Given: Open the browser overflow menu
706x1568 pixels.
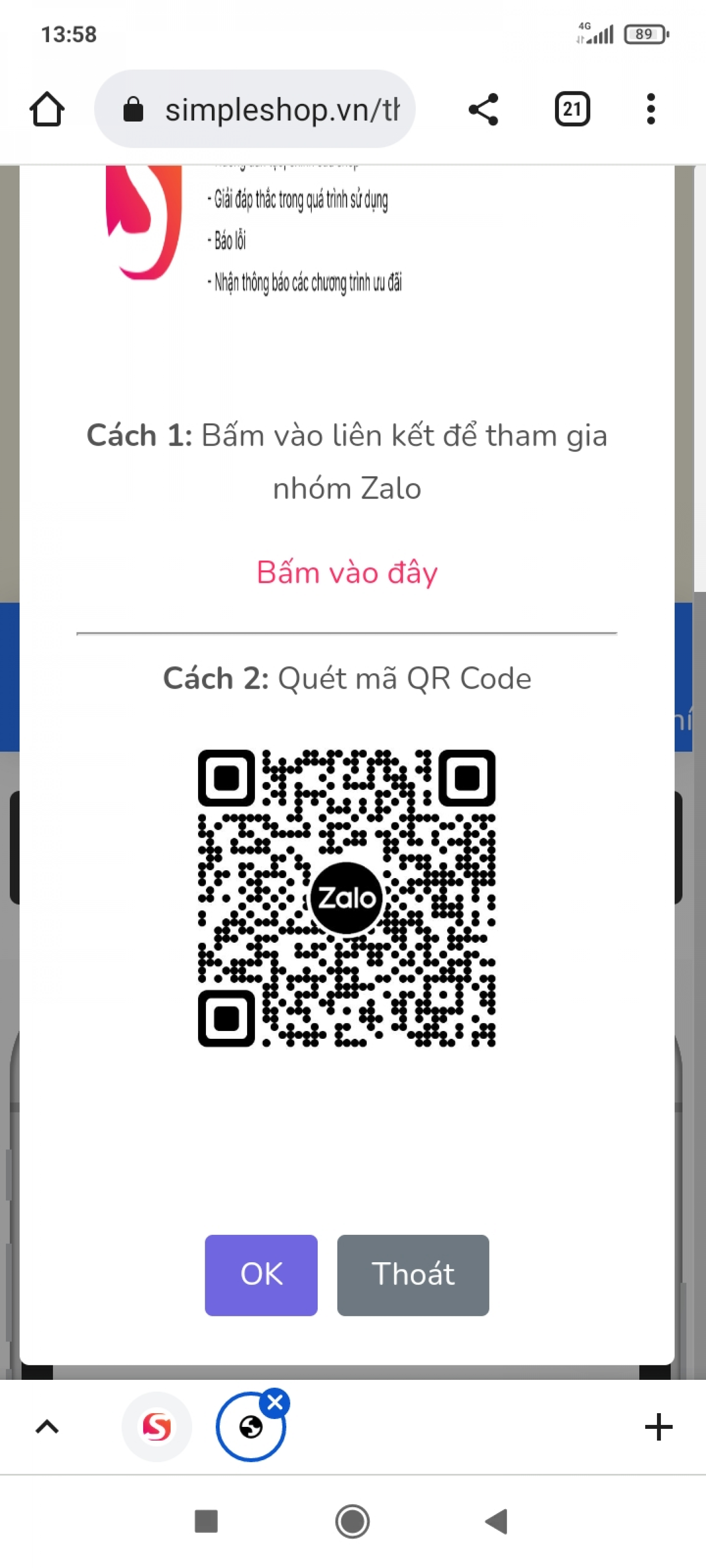Looking at the screenshot, I should (651, 109).
